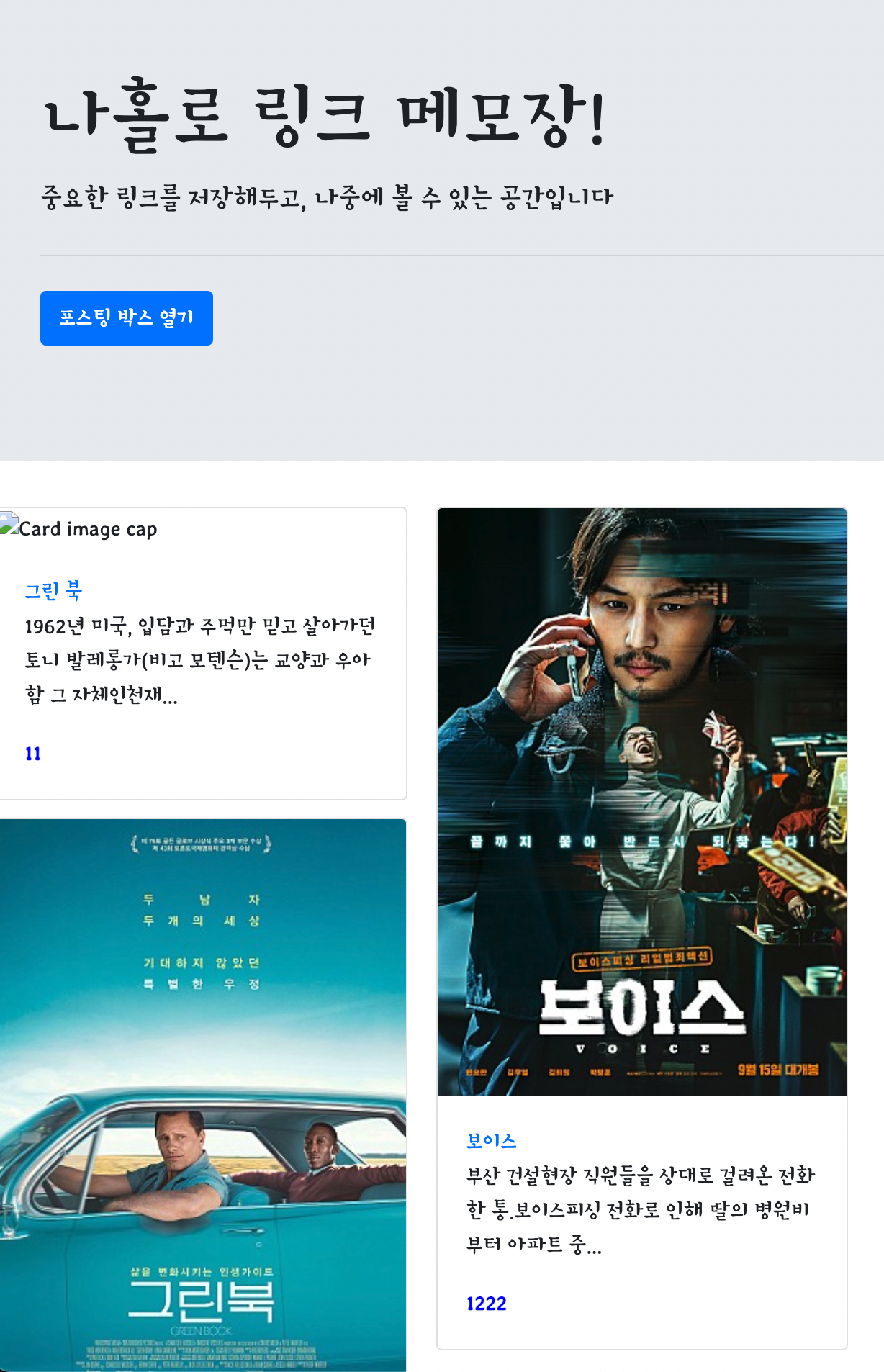Open the 보이스 title link
This screenshot has height=1372, width=884.
(x=492, y=1141)
